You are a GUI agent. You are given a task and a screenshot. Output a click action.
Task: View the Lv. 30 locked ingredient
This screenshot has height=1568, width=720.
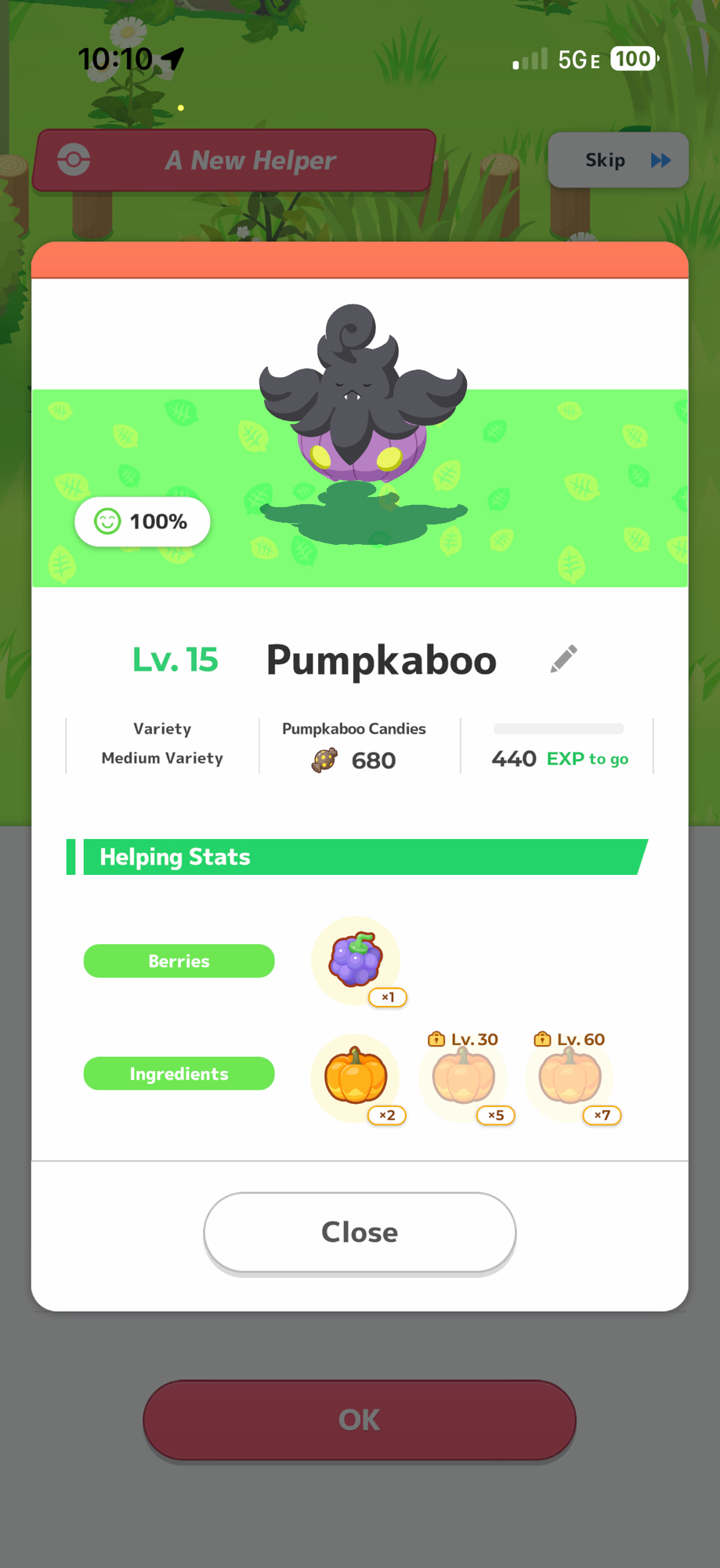[464, 1077]
